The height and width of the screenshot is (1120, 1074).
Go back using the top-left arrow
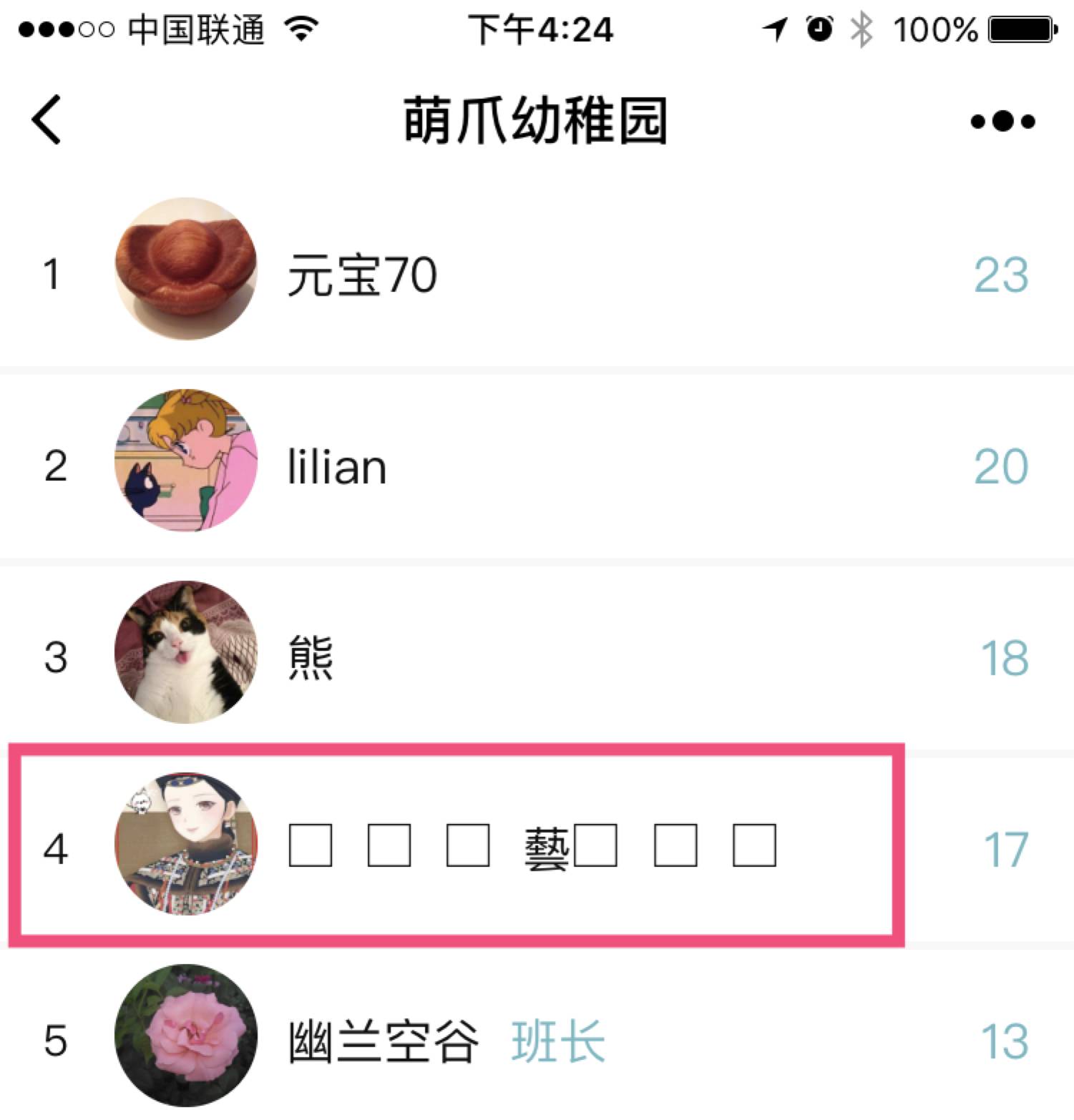(x=47, y=120)
